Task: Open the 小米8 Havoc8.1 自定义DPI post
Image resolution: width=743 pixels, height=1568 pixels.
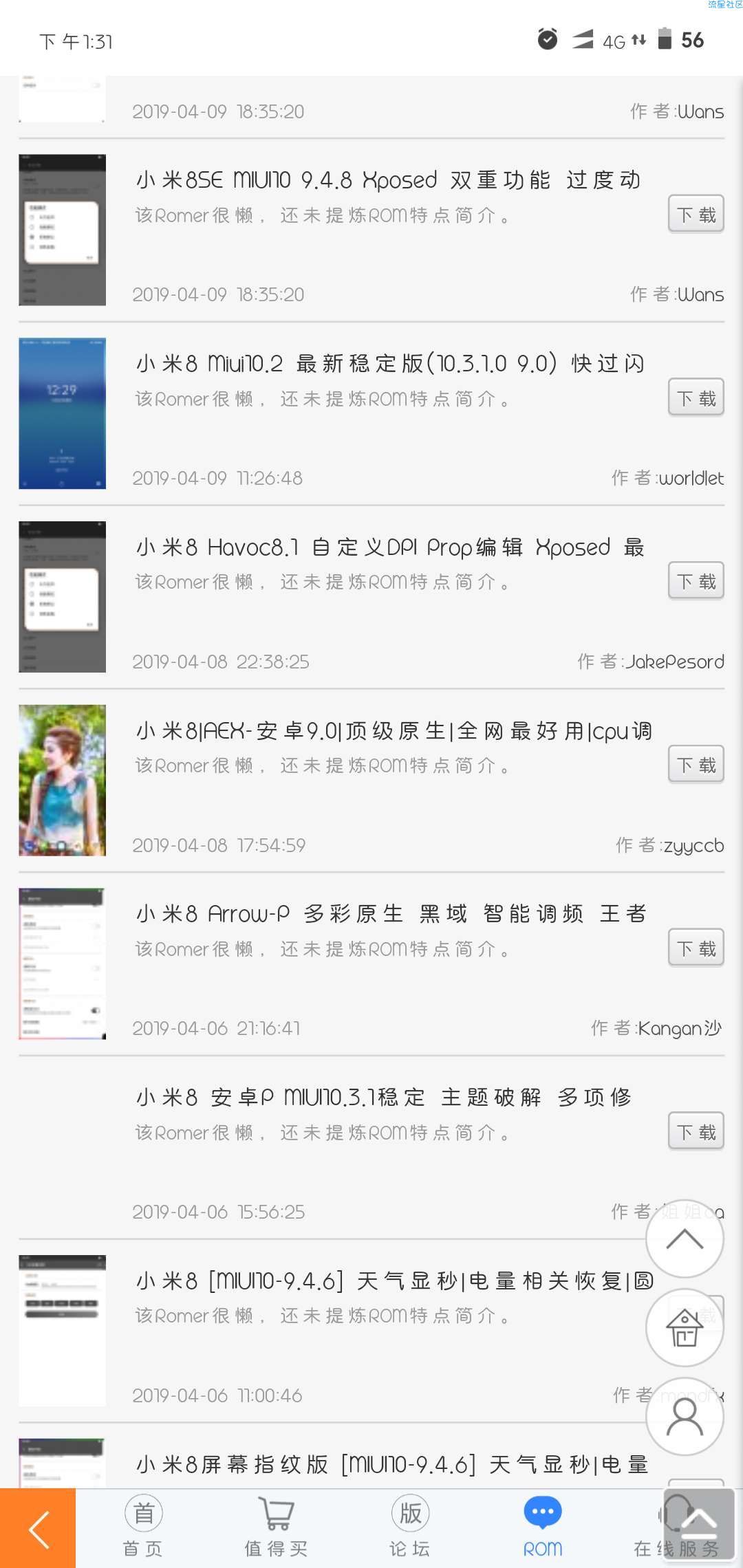Action: click(390, 547)
